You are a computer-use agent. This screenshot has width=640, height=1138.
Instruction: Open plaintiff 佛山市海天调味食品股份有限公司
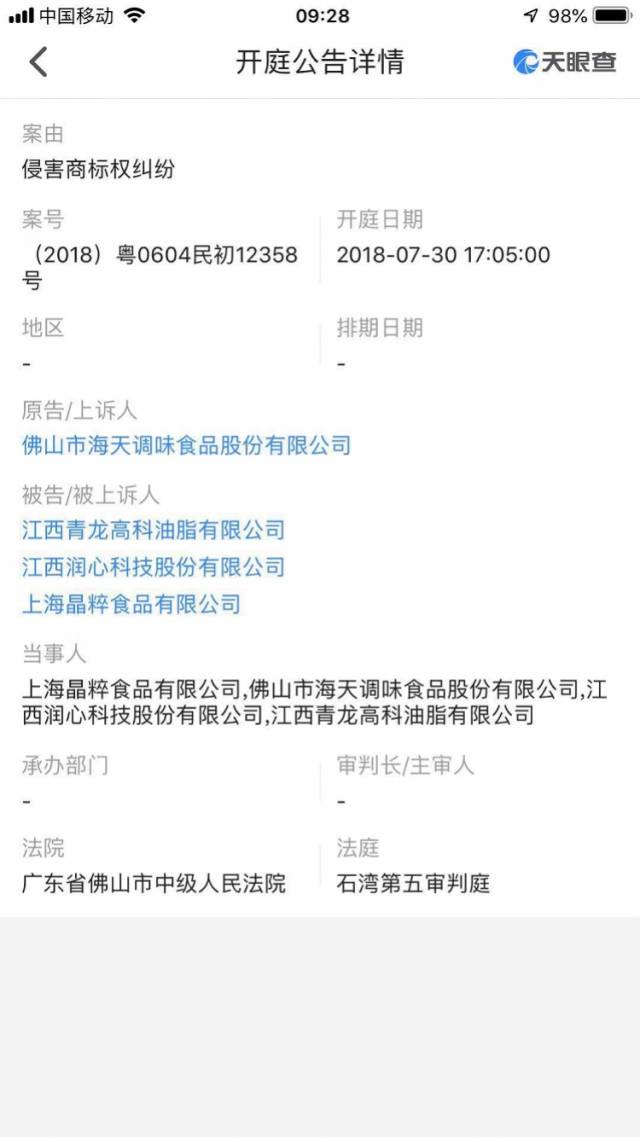pyautogui.click(x=187, y=445)
